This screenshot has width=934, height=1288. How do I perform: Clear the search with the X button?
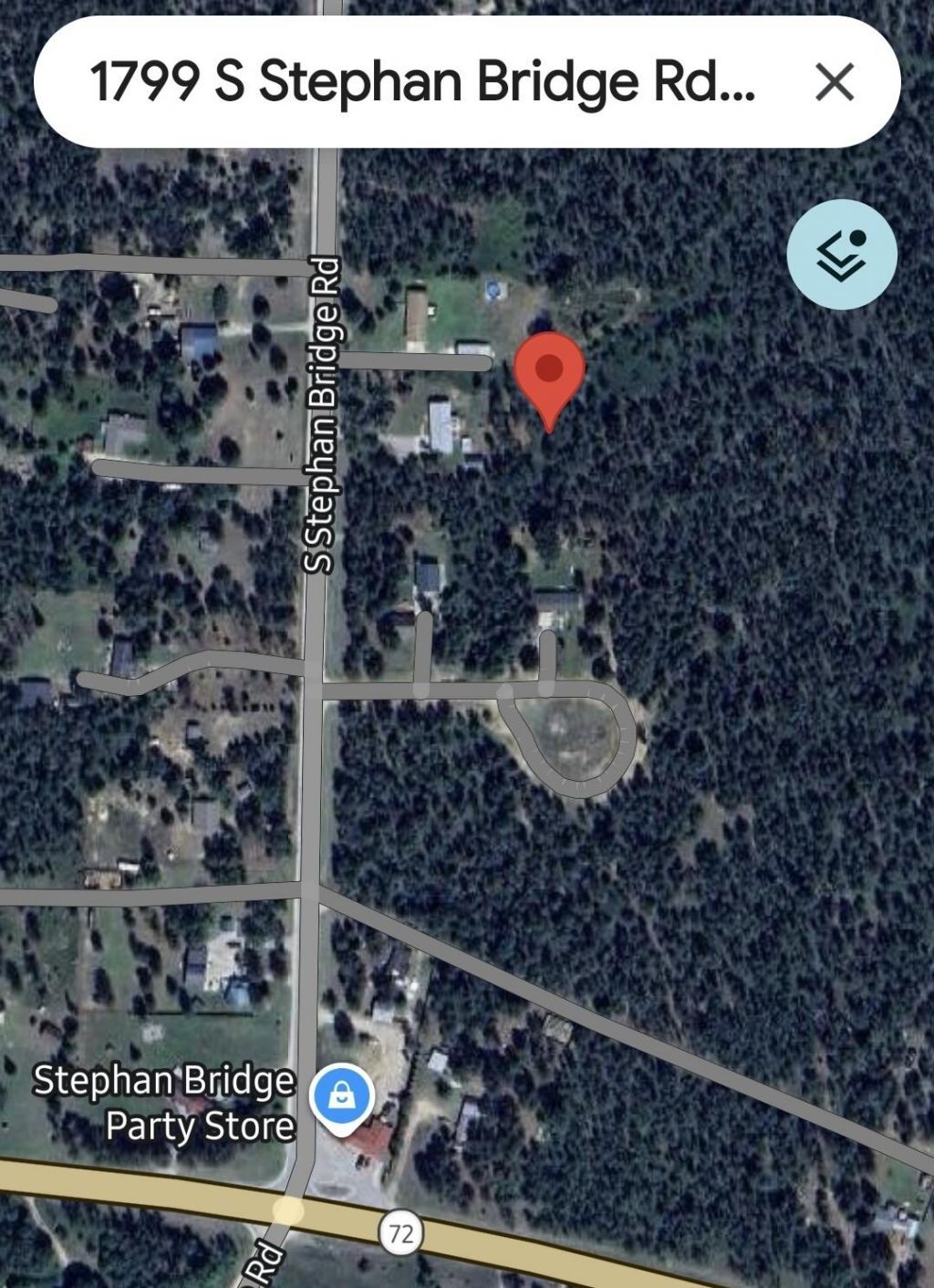(x=834, y=82)
